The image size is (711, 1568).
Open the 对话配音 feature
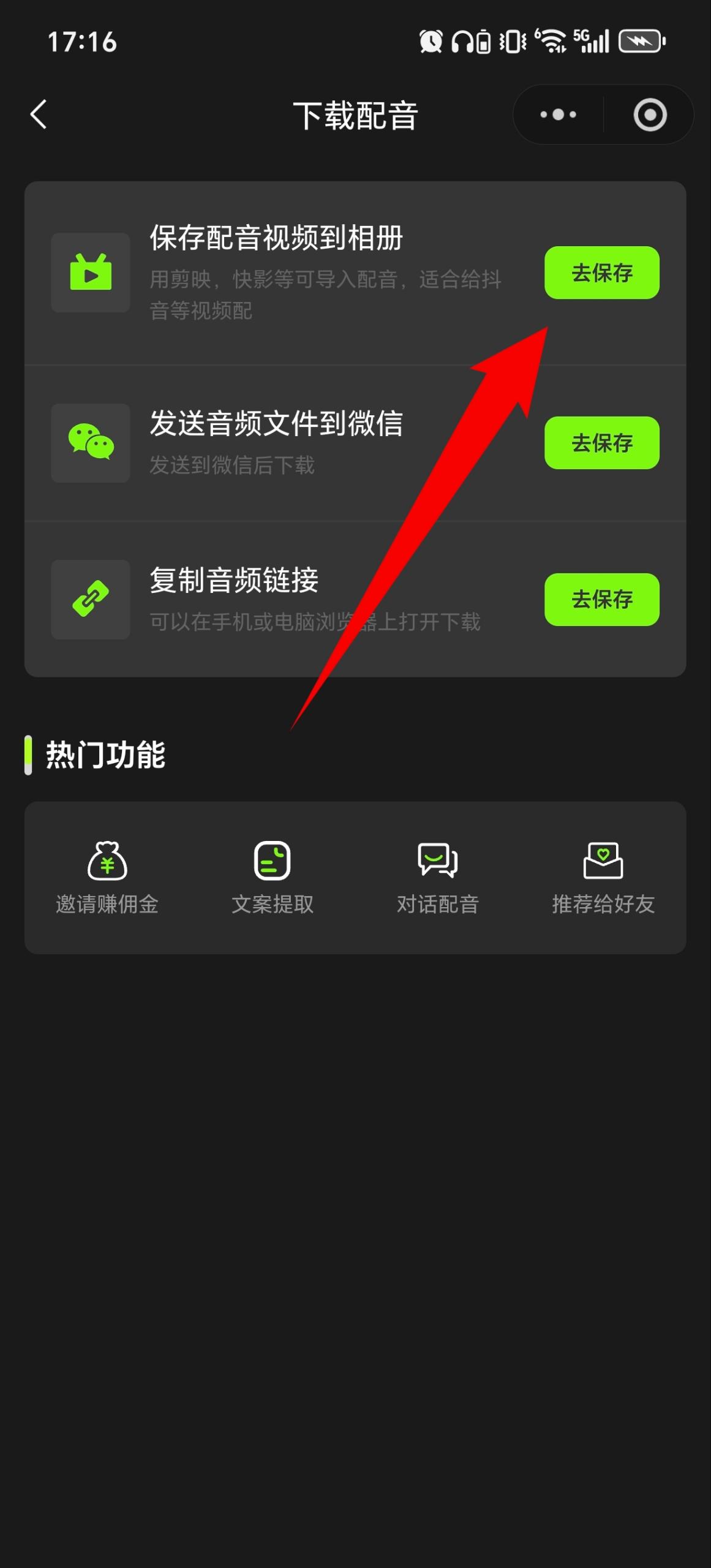pos(437,876)
